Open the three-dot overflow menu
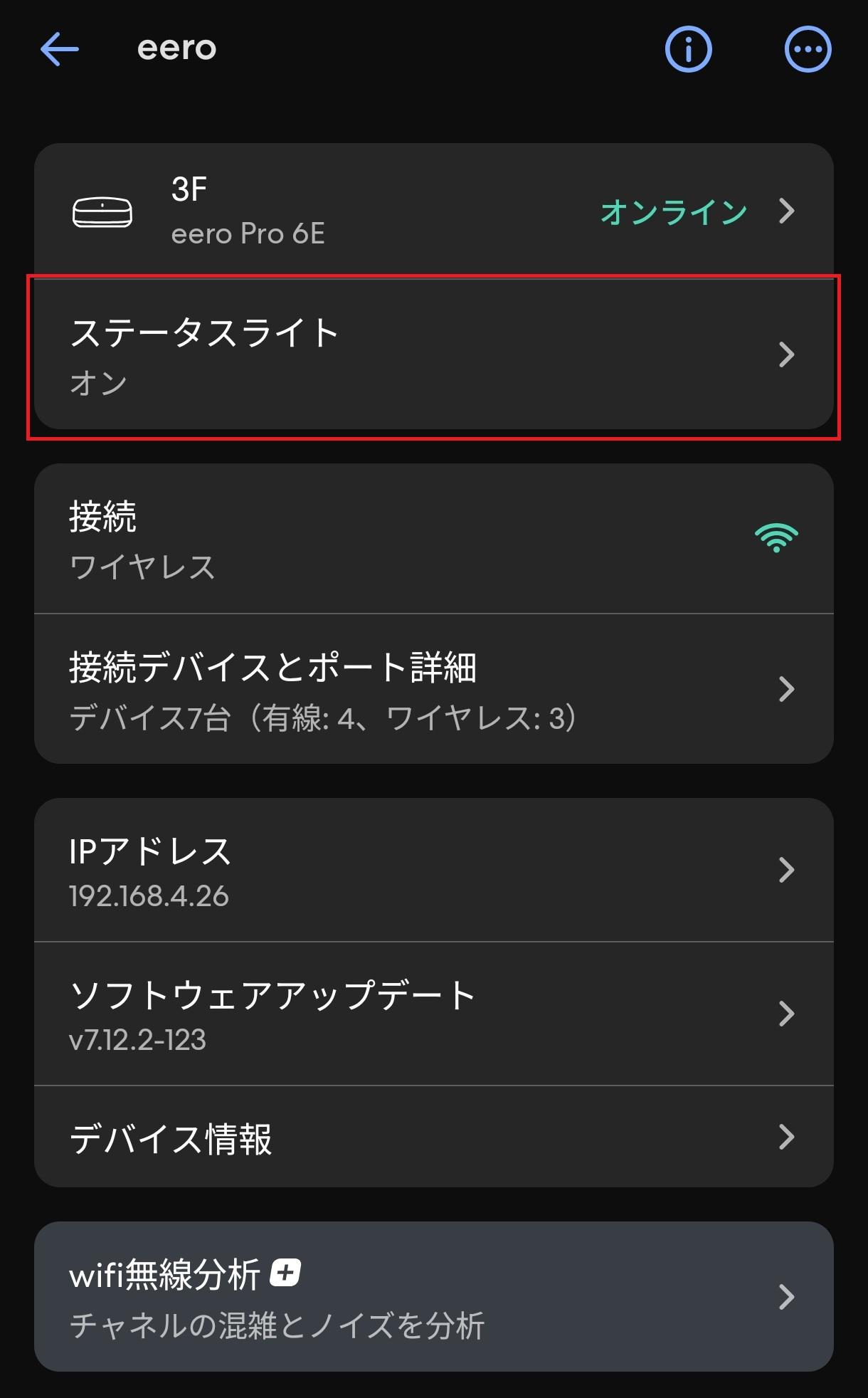This screenshot has height=1398, width=868. [808, 49]
